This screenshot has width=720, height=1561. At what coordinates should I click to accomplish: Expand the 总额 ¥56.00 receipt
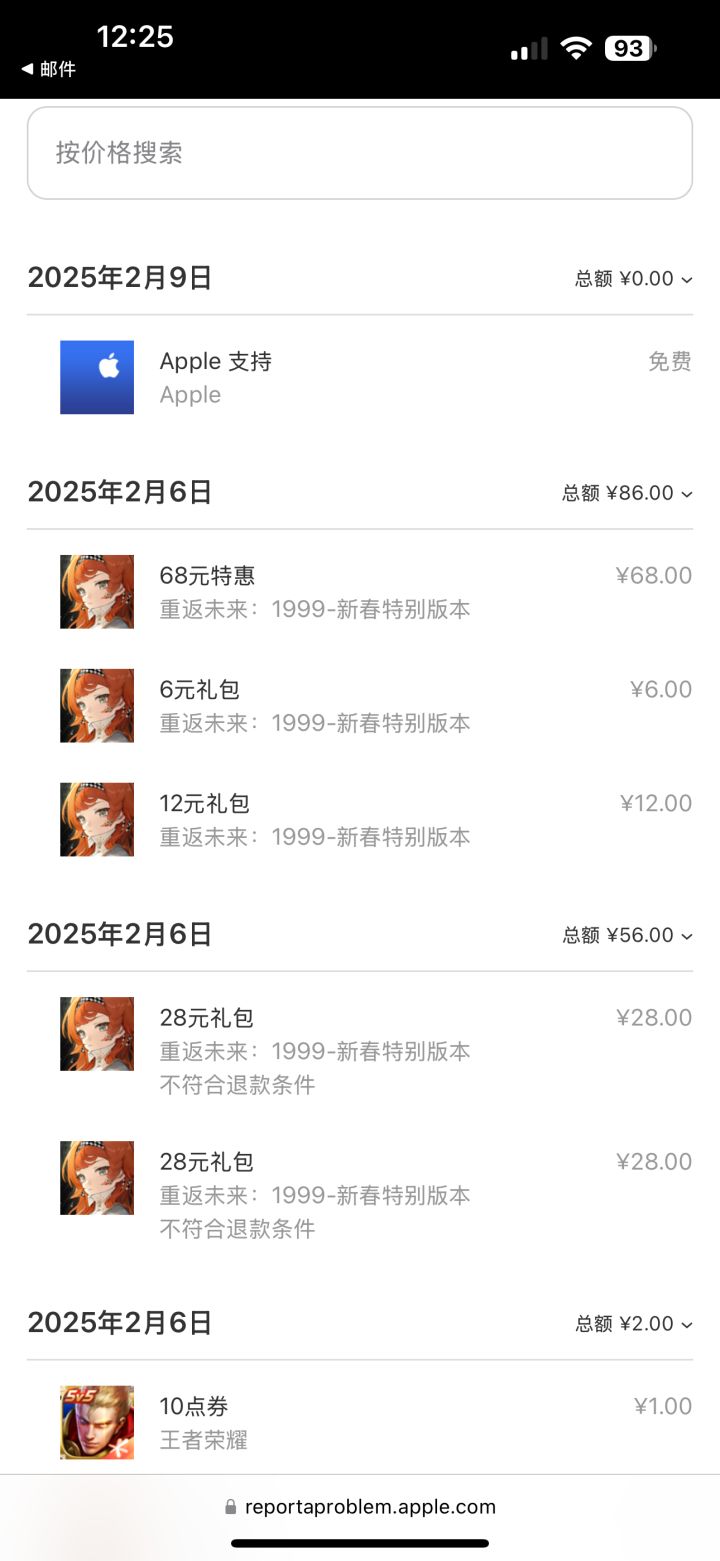click(627, 935)
